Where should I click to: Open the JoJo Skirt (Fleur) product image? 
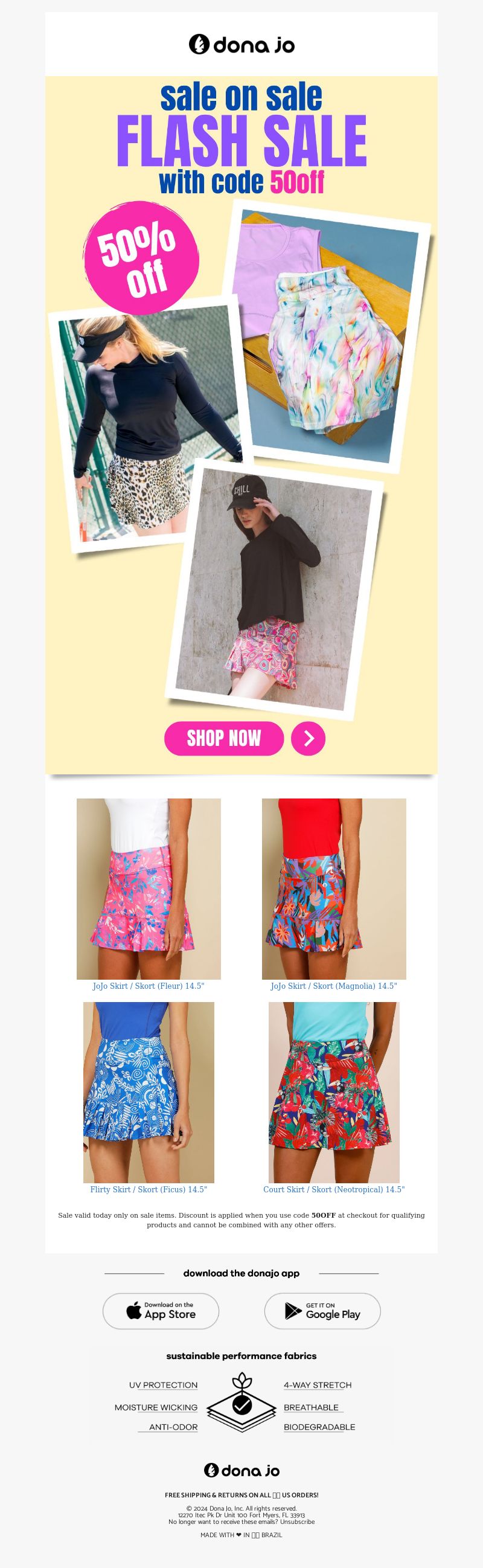149,888
